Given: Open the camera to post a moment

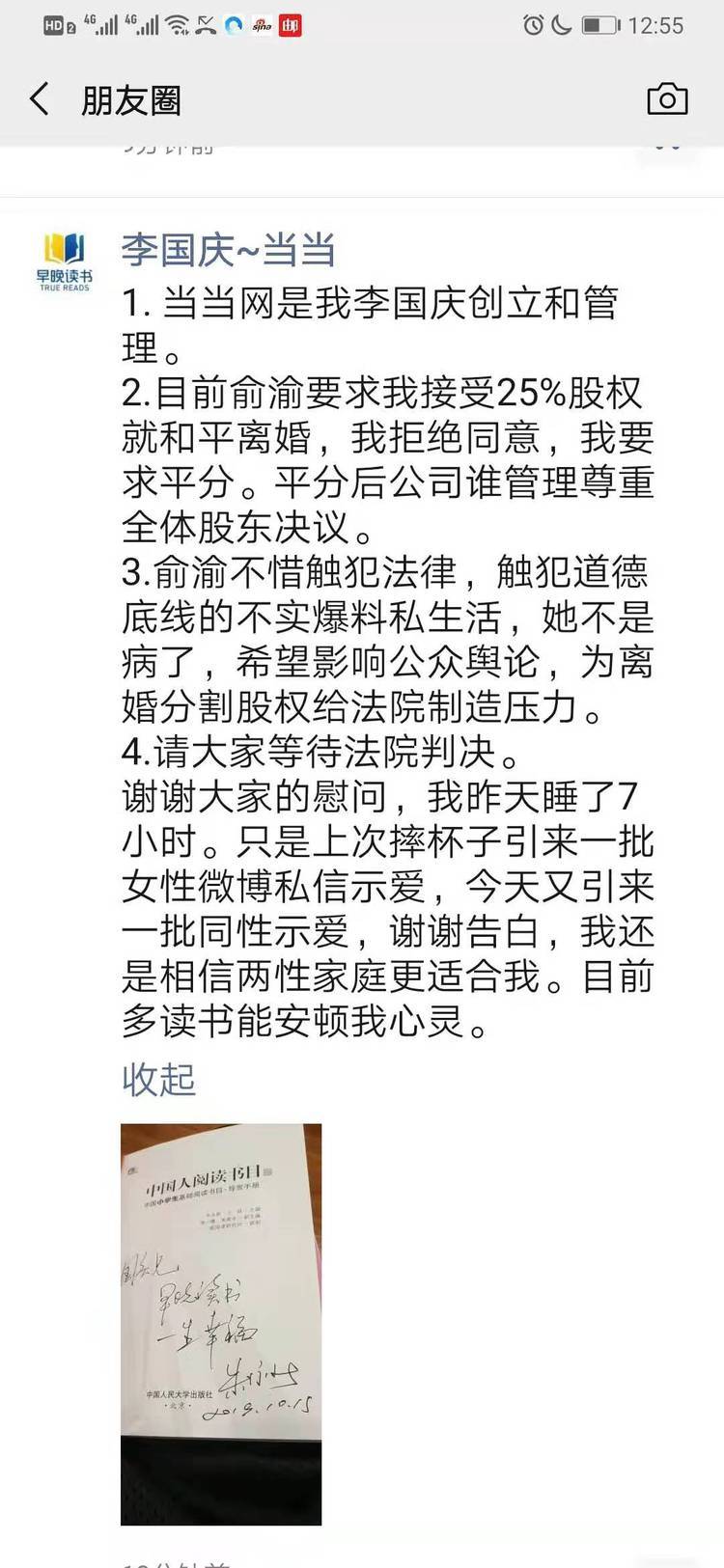Looking at the screenshot, I should click(x=666, y=99).
